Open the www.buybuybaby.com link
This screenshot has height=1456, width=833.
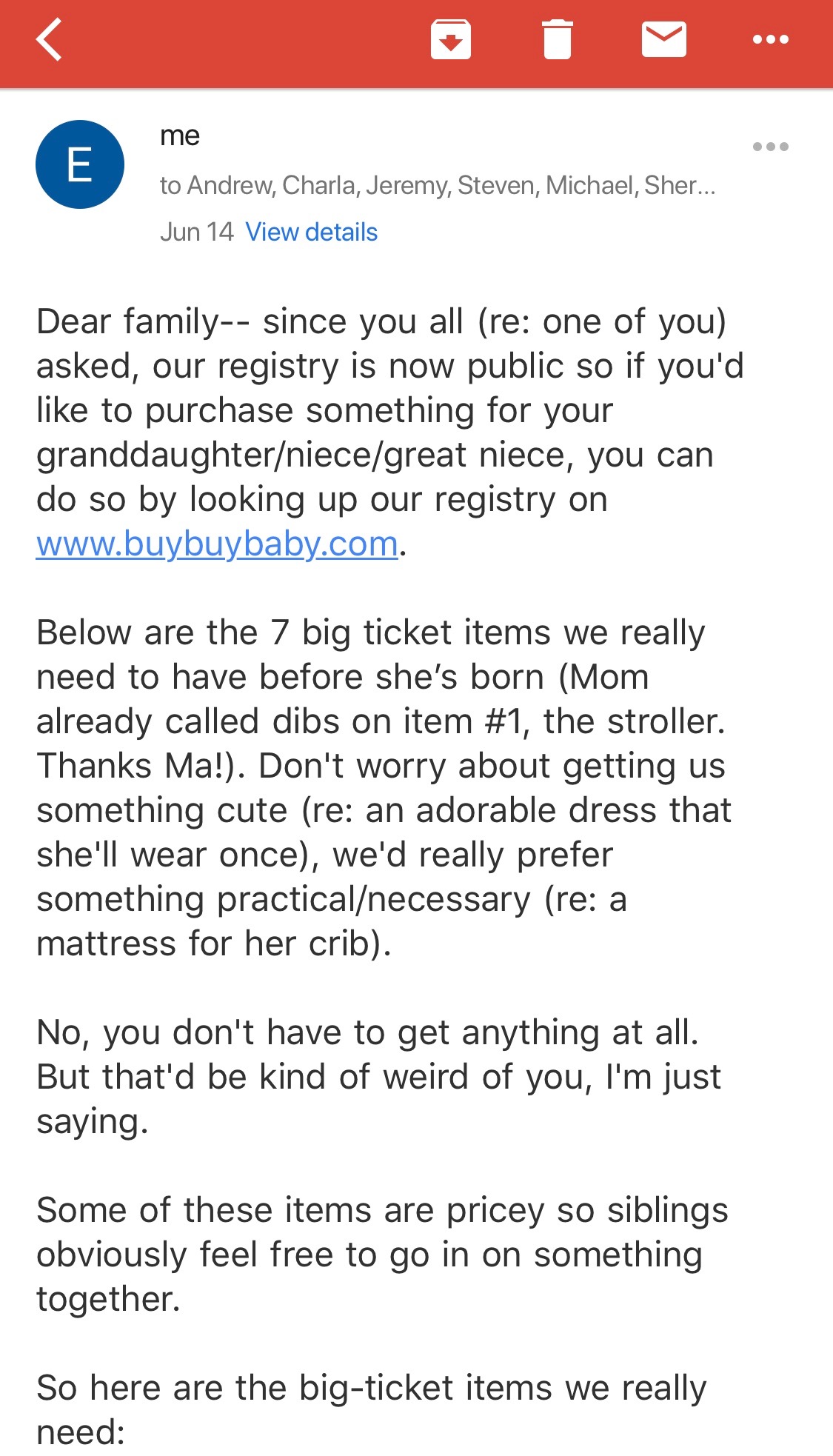(217, 544)
